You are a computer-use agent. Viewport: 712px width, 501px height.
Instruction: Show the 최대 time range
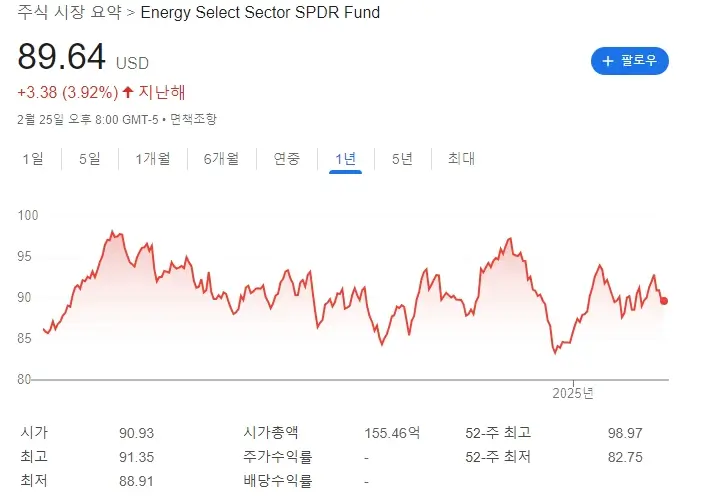[x=461, y=158]
